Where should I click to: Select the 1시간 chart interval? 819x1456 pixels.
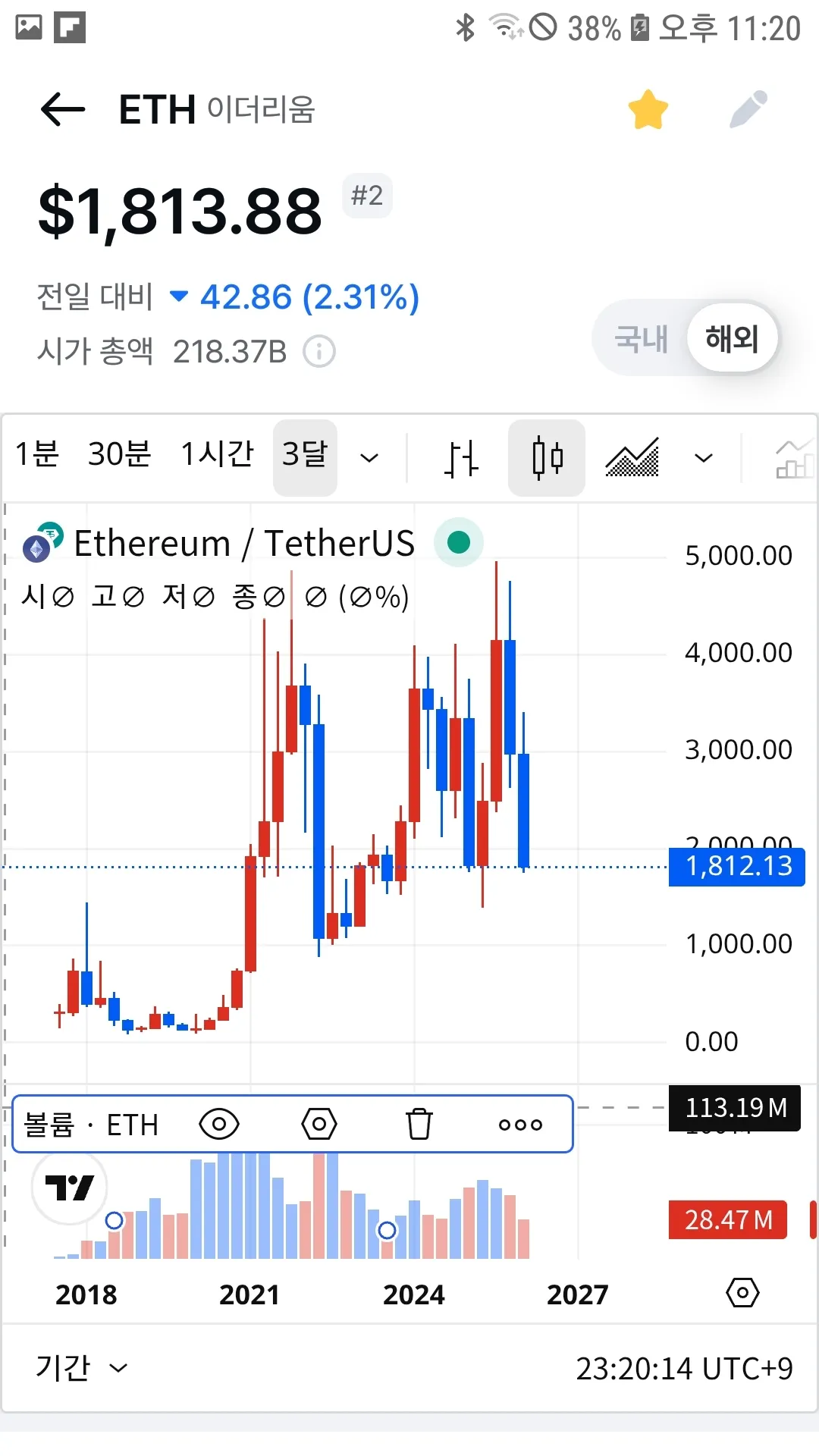(217, 455)
